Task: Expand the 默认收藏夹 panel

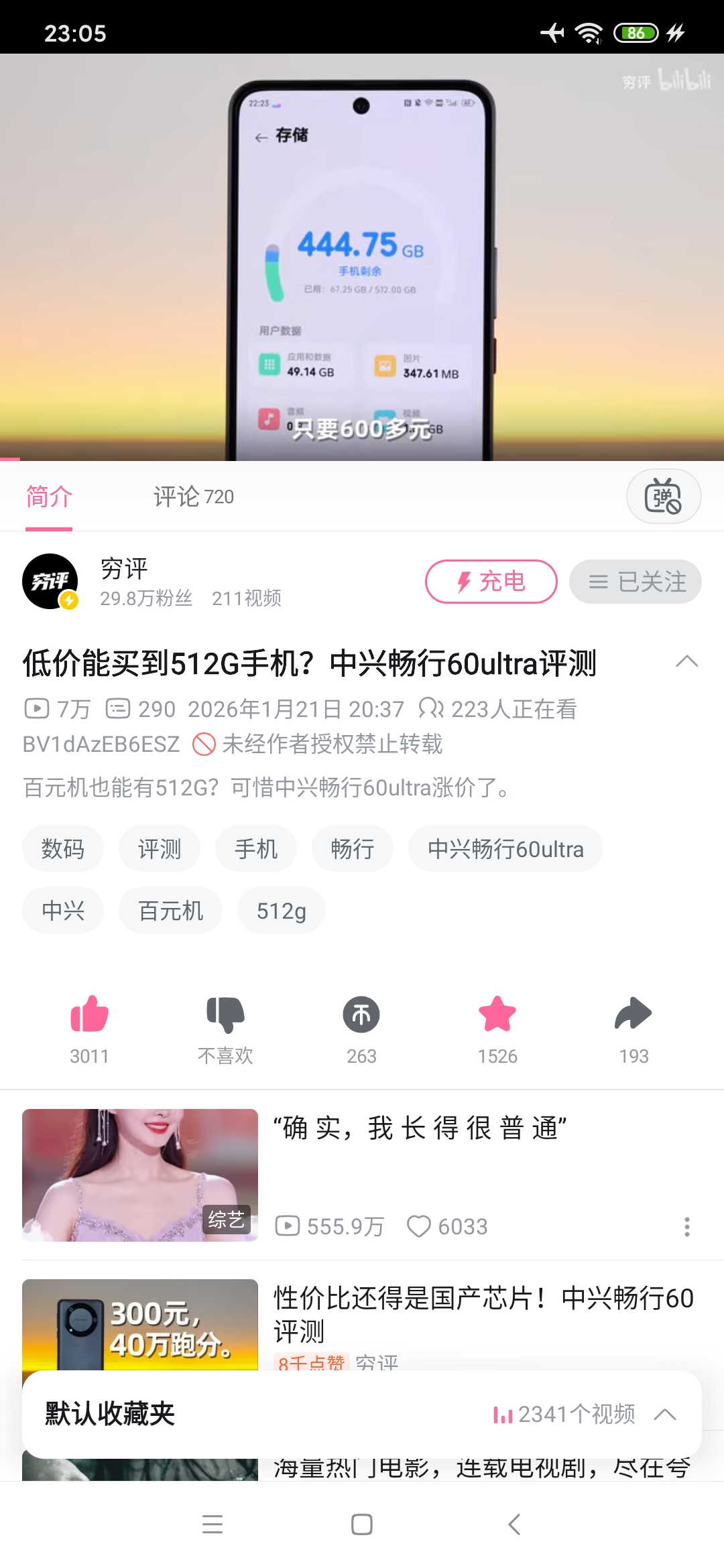Action: (664, 1414)
